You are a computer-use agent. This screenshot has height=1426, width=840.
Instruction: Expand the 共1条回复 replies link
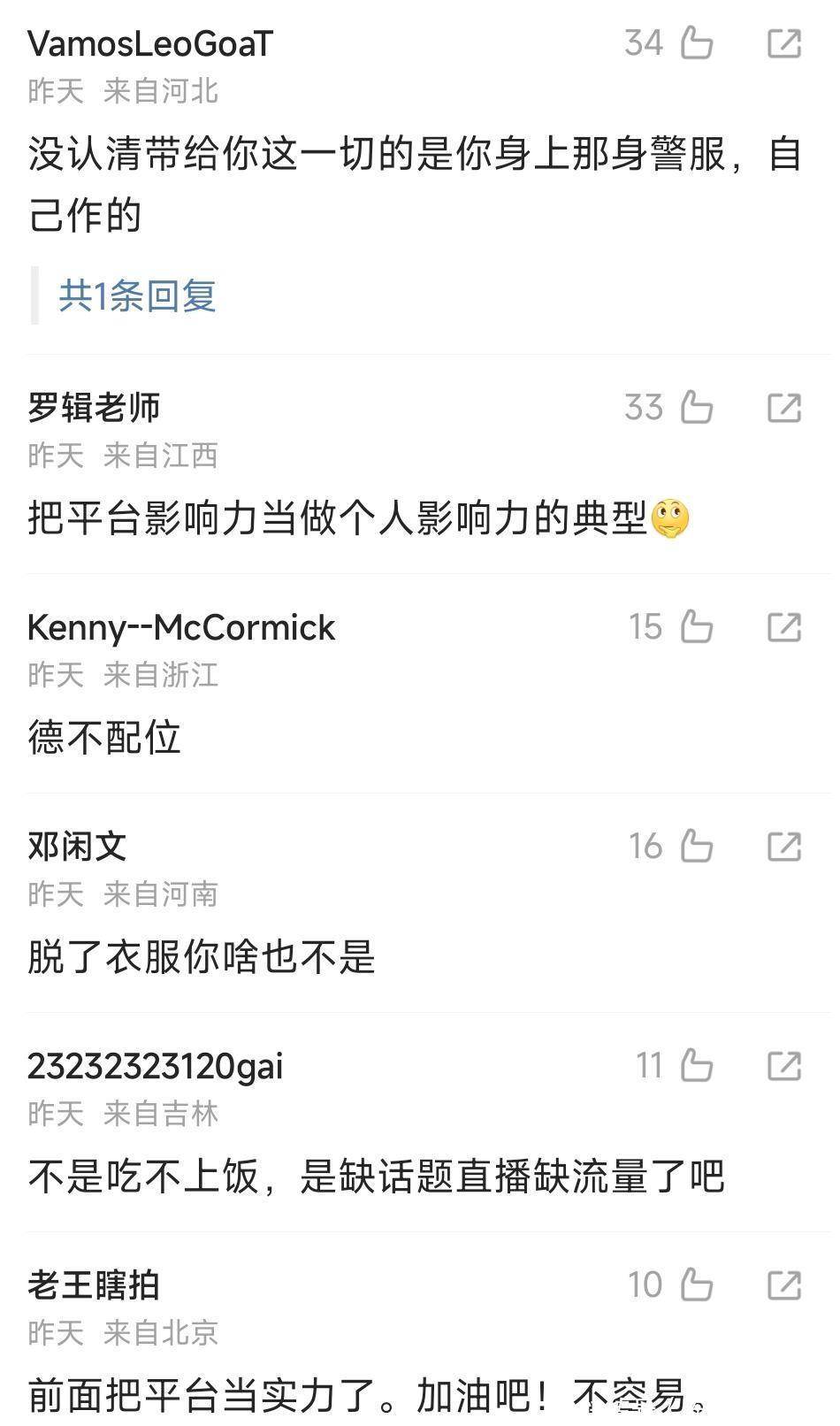[x=138, y=295]
